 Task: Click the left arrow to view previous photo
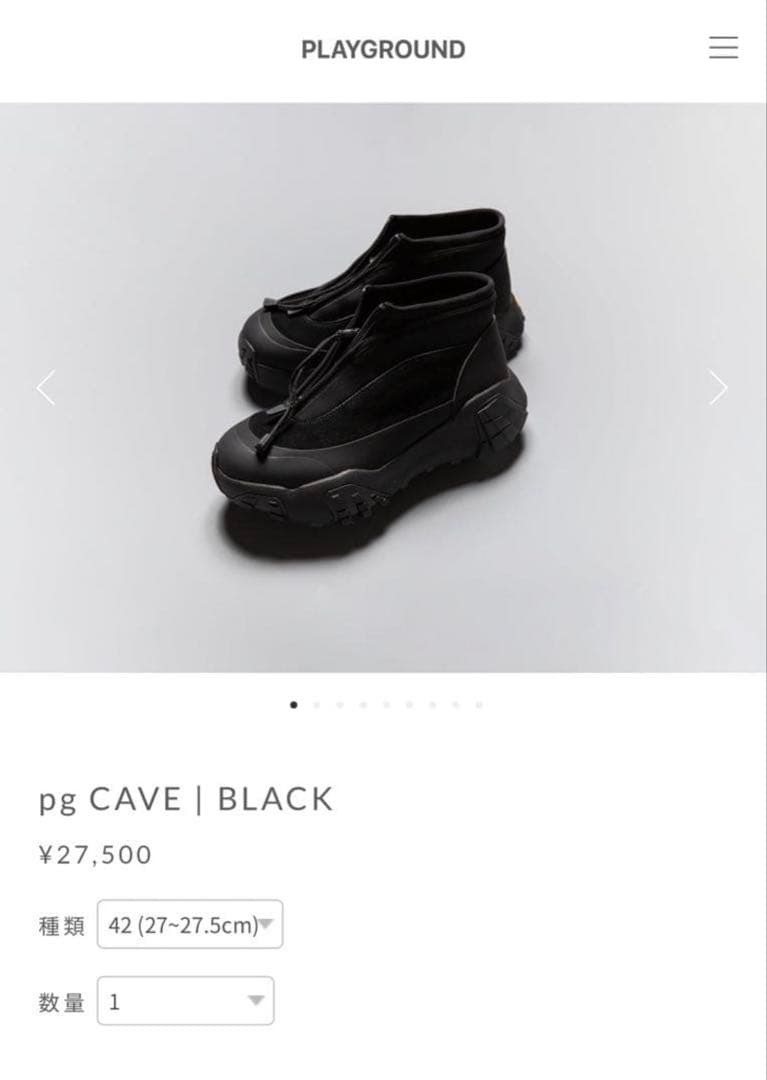click(x=45, y=389)
